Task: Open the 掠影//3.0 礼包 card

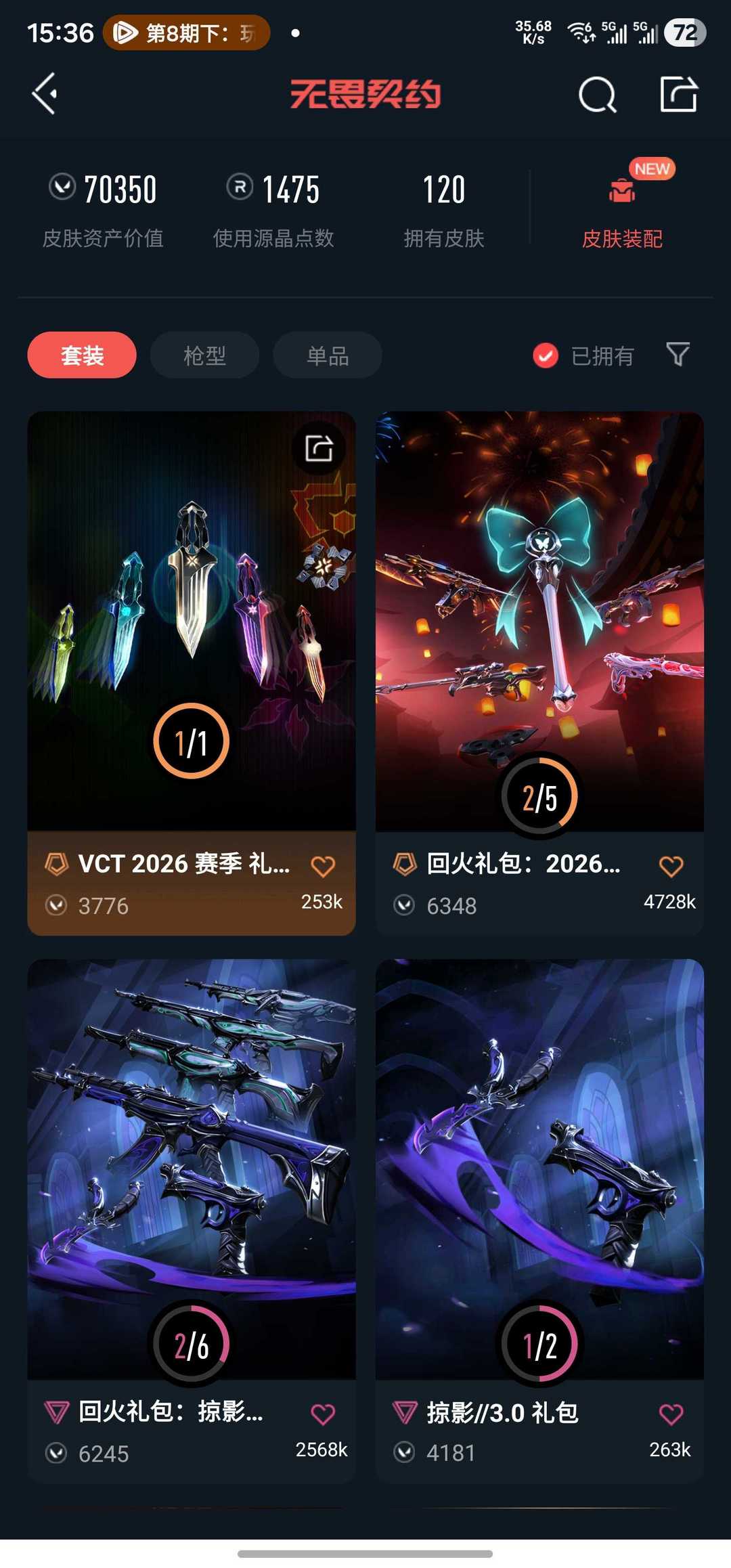Action: [x=539, y=1221]
